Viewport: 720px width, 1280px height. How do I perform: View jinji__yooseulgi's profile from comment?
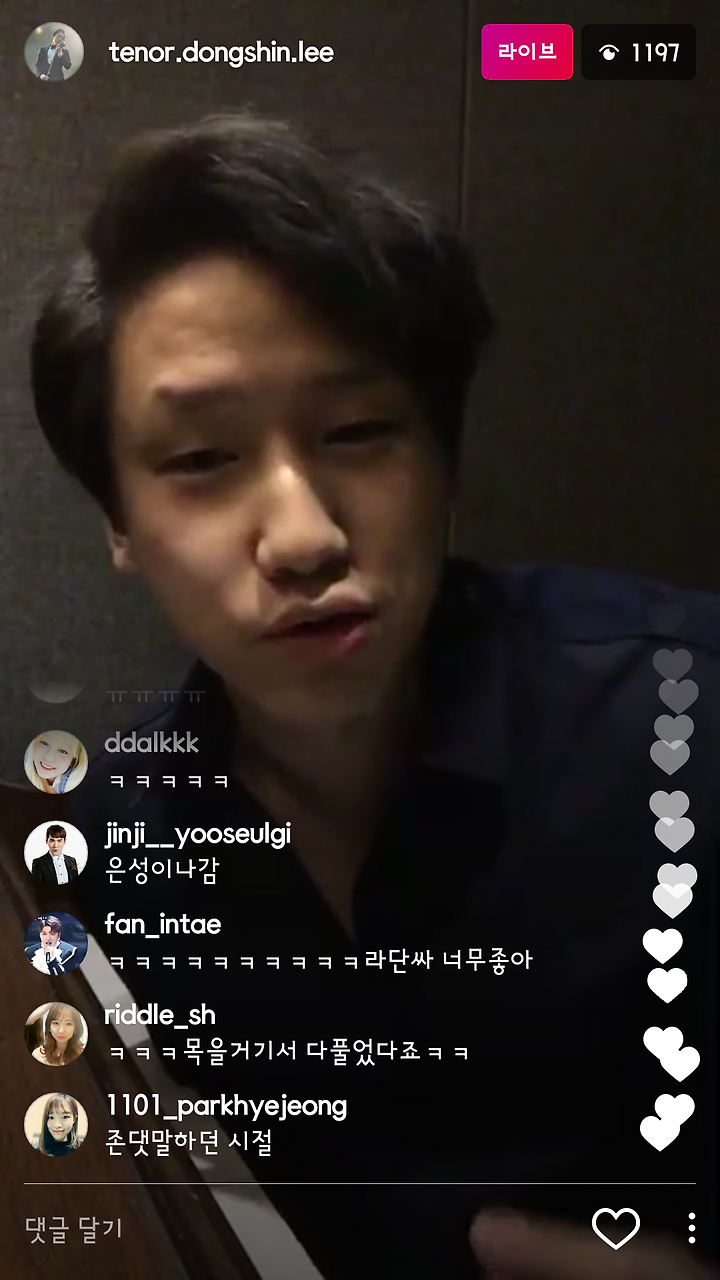pyautogui.click(x=55, y=853)
